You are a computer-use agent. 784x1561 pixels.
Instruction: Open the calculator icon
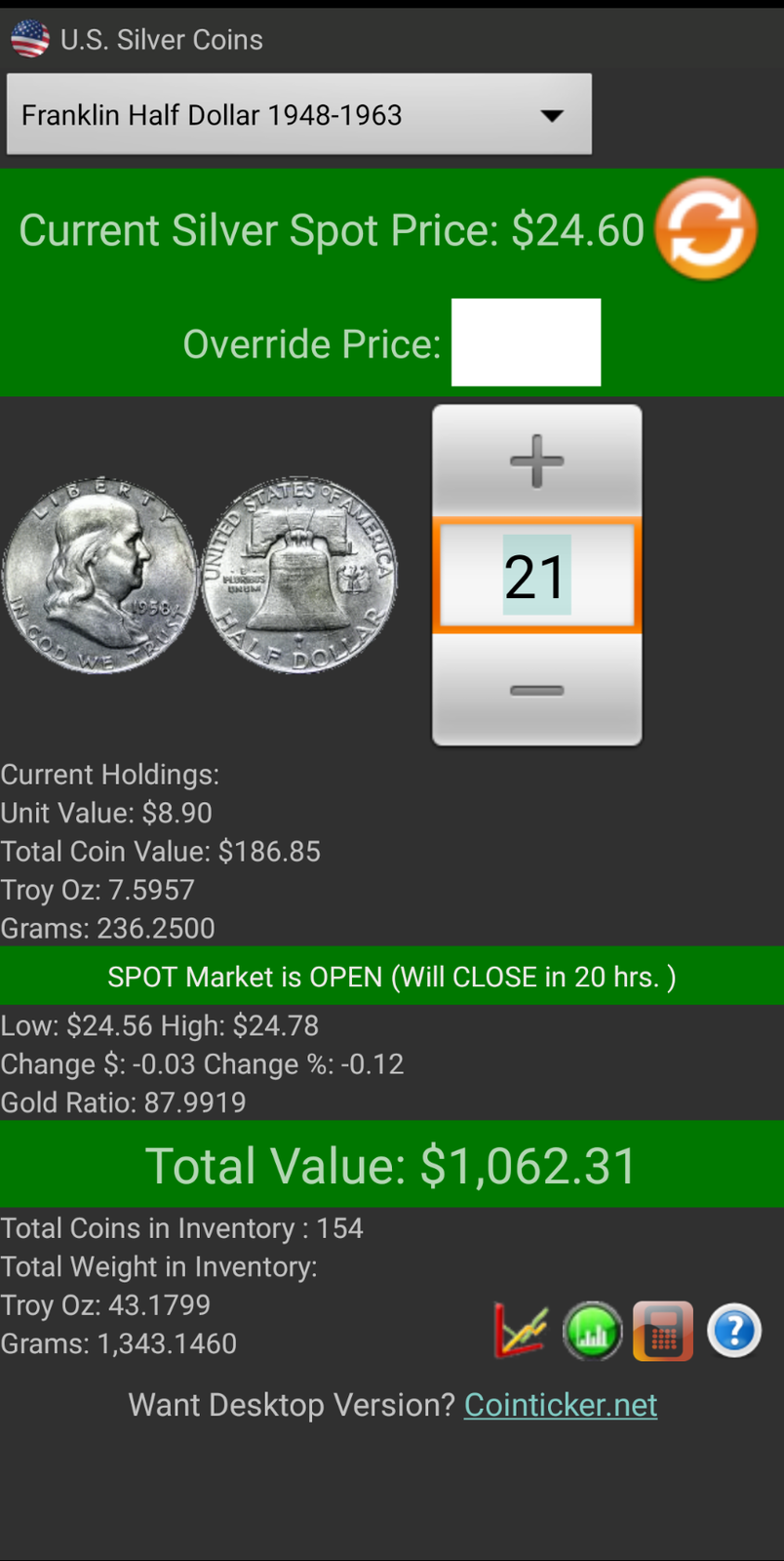(663, 1331)
